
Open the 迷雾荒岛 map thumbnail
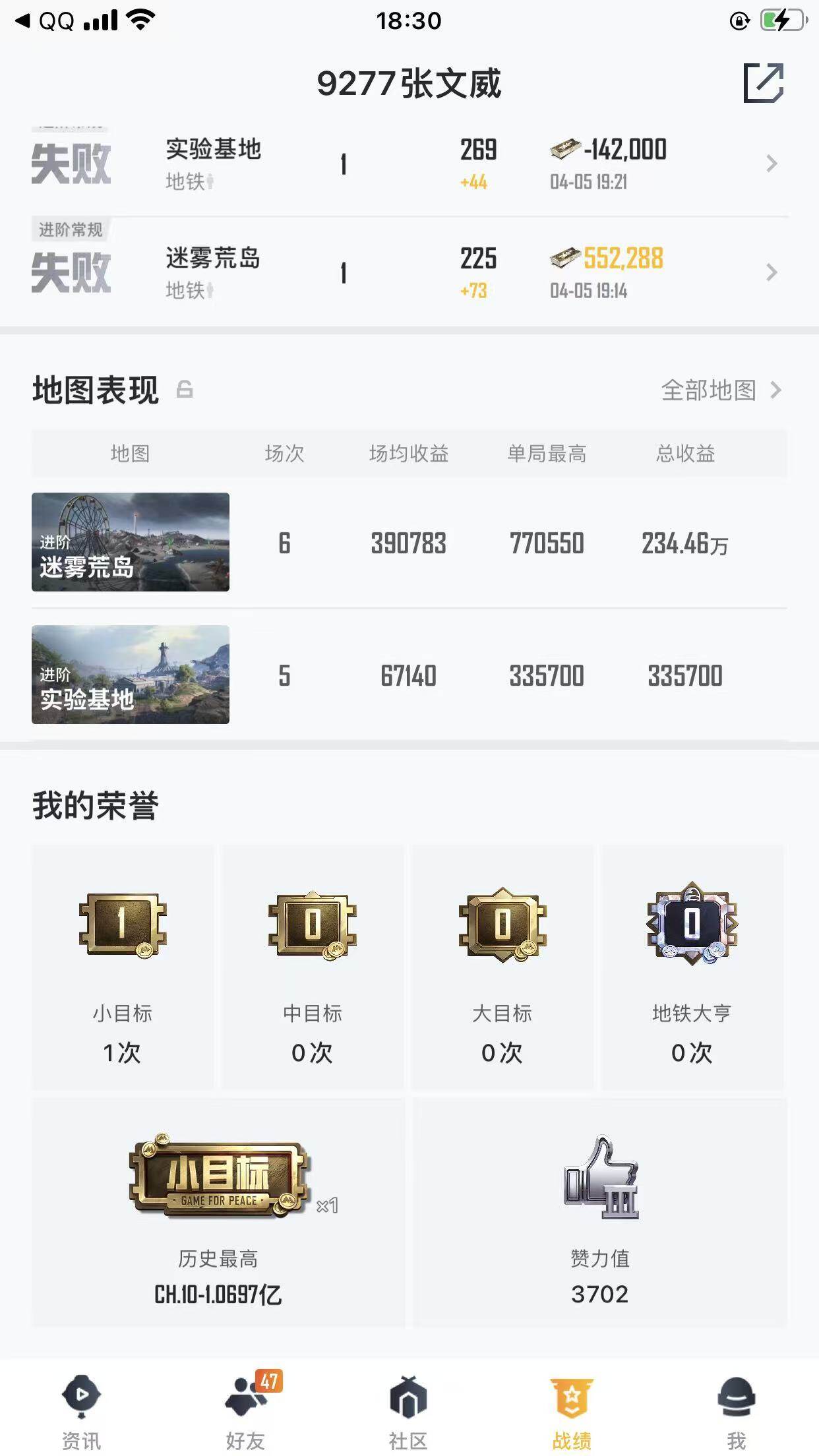point(130,542)
